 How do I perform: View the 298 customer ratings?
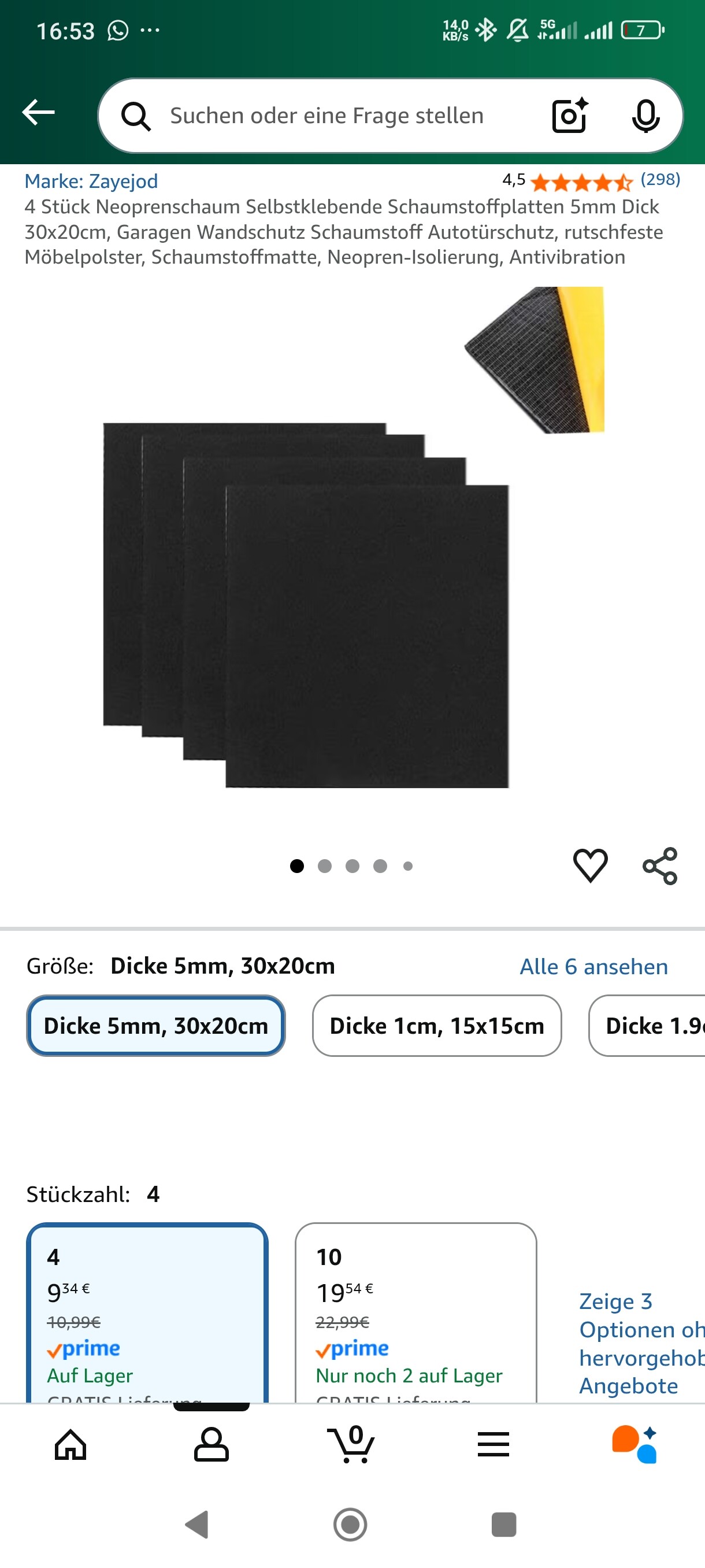coord(660,180)
